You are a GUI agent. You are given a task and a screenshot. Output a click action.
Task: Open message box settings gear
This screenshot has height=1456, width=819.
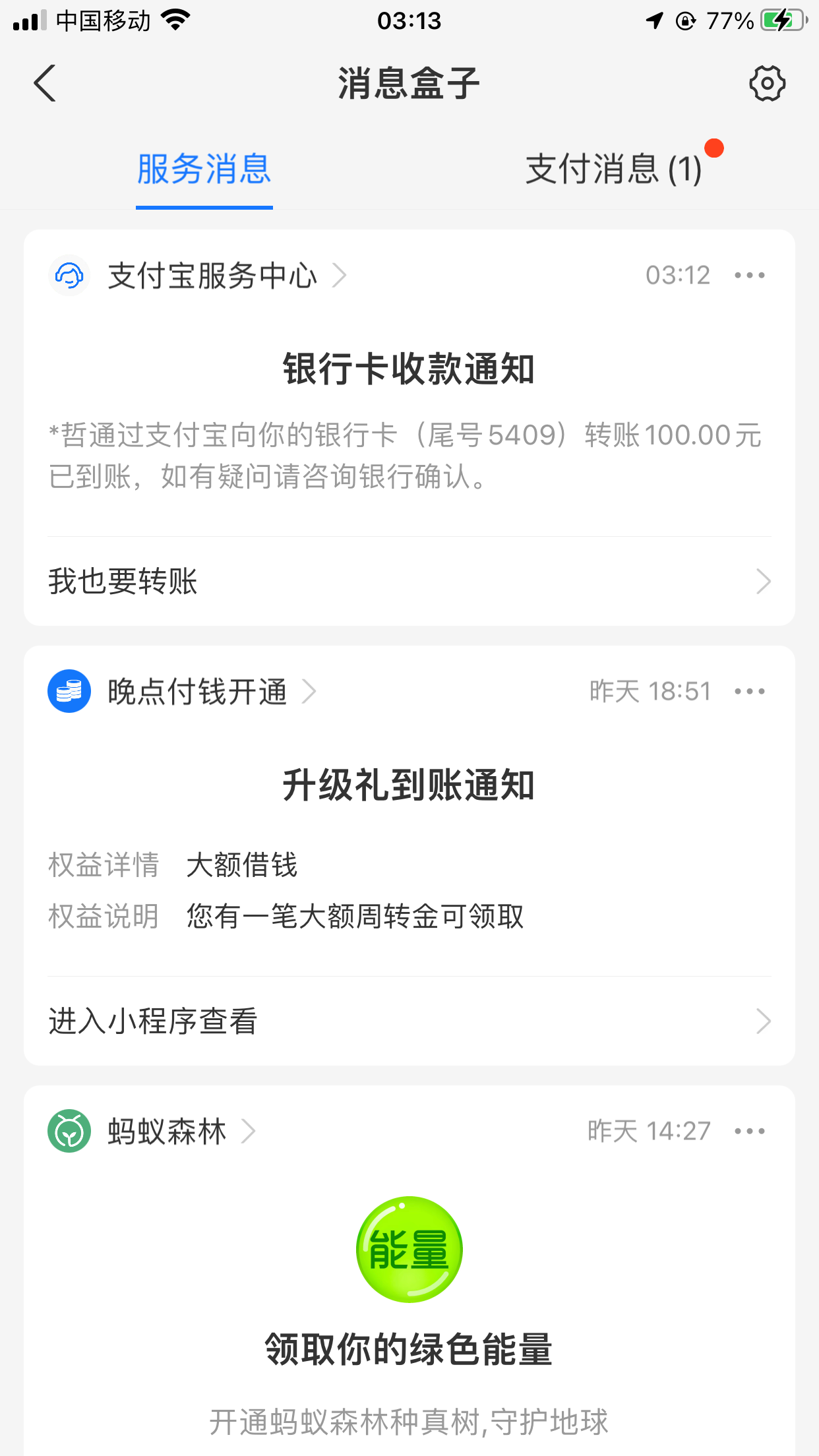[x=767, y=84]
